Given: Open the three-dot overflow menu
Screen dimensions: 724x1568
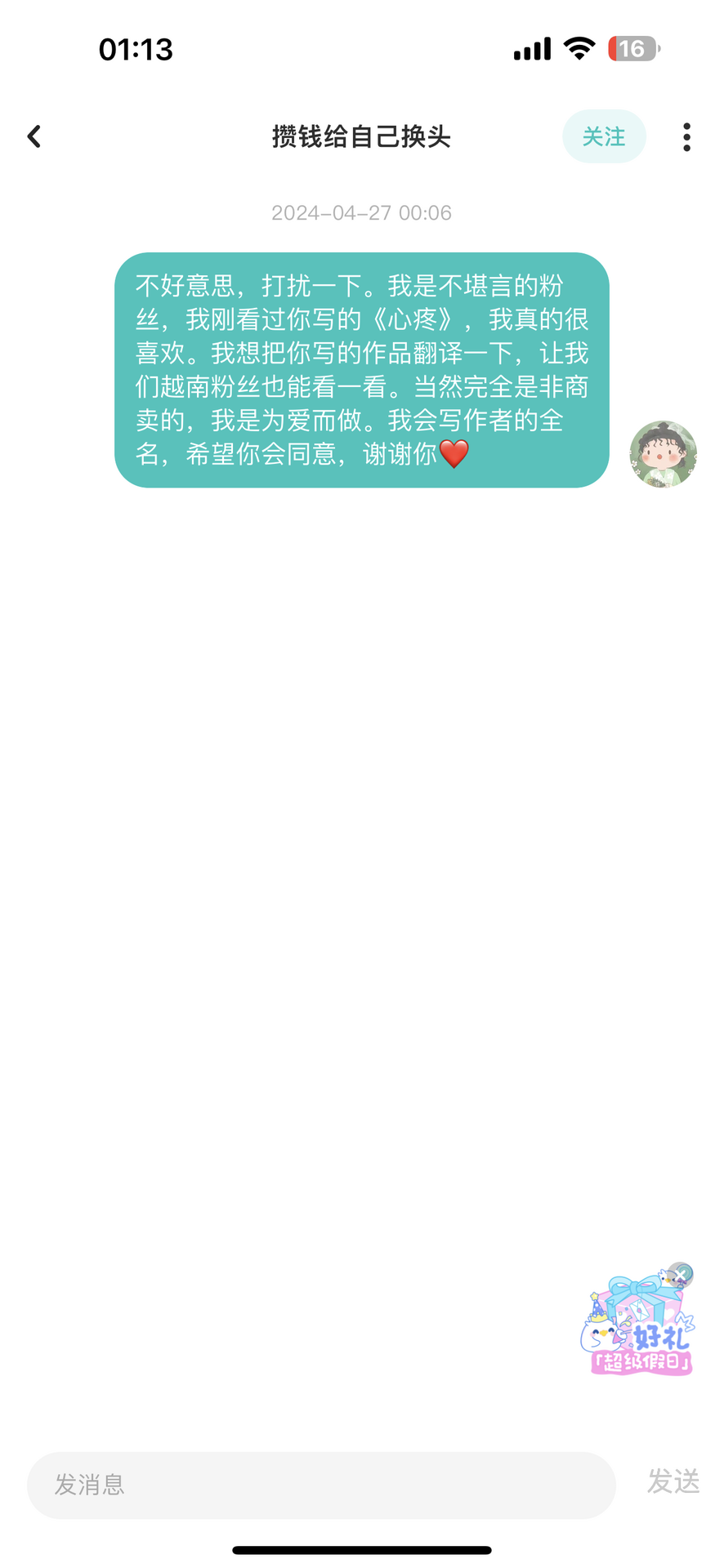Looking at the screenshot, I should tap(686, 136).
